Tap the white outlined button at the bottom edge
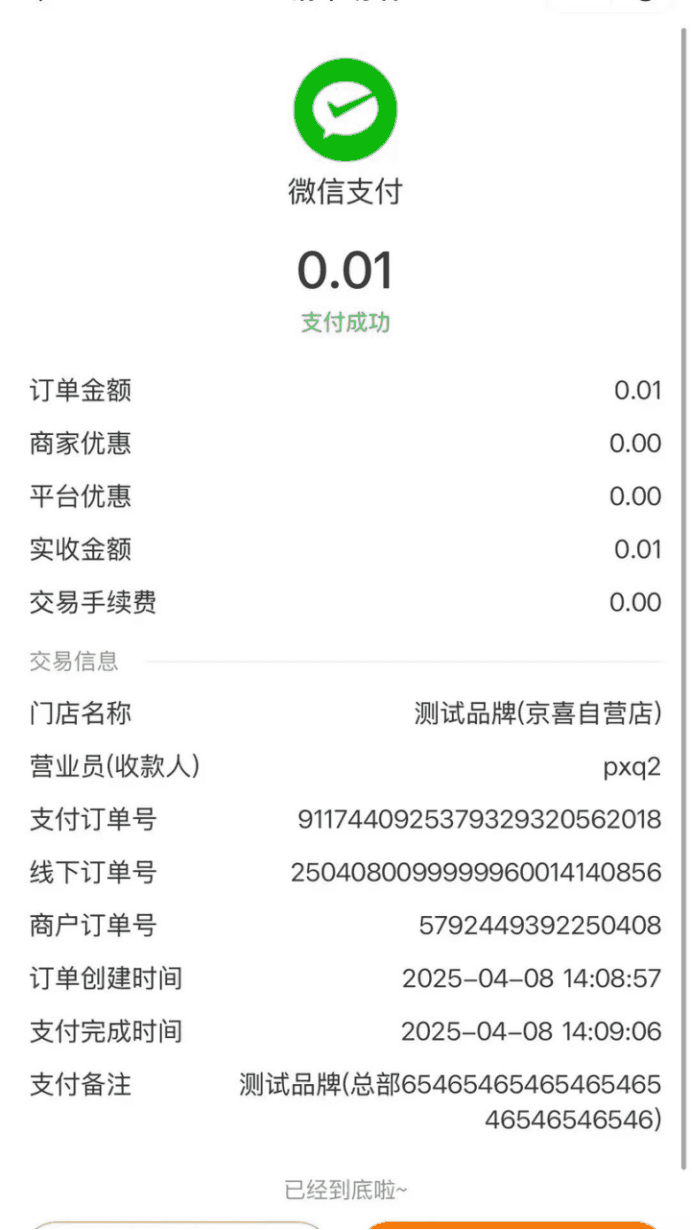The width and height of the screenshot is (692, 1230). pyautogui.click(x=176, y=1225)
